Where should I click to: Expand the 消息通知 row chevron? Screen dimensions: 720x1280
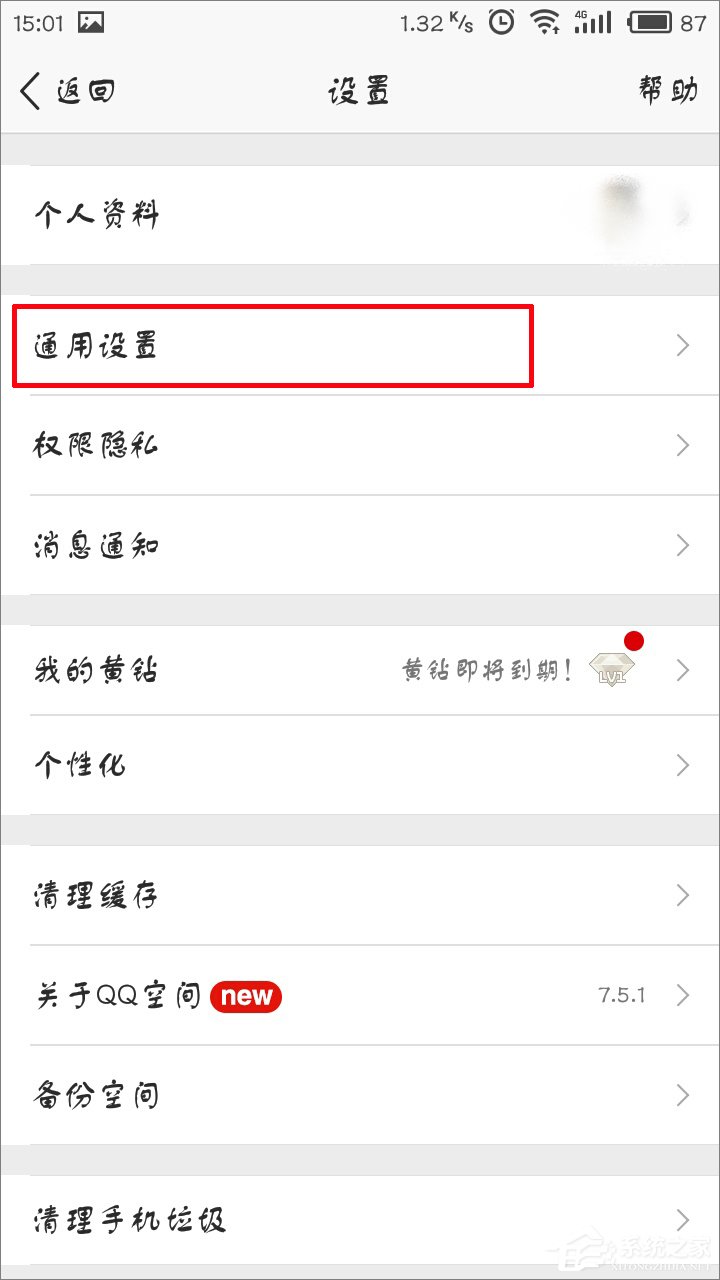click(x=683, y=545)
